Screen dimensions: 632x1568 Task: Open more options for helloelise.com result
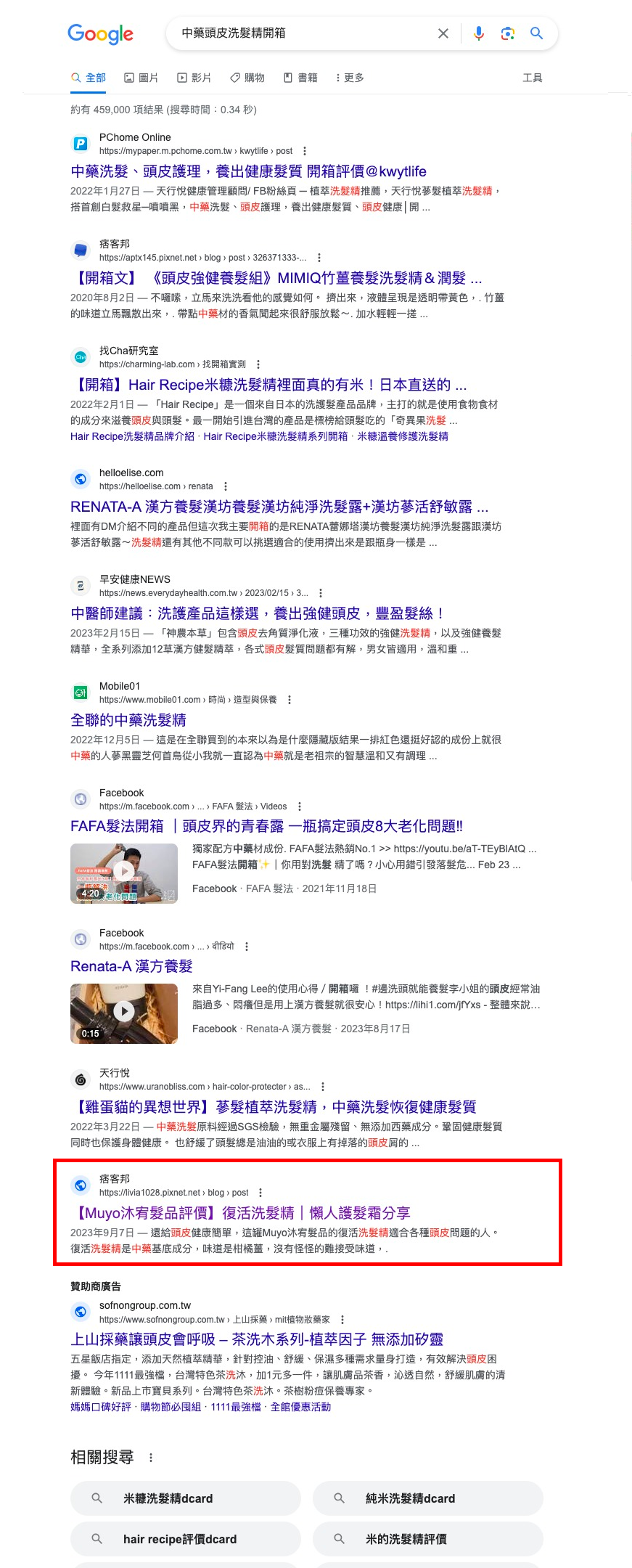click(226, 486)
